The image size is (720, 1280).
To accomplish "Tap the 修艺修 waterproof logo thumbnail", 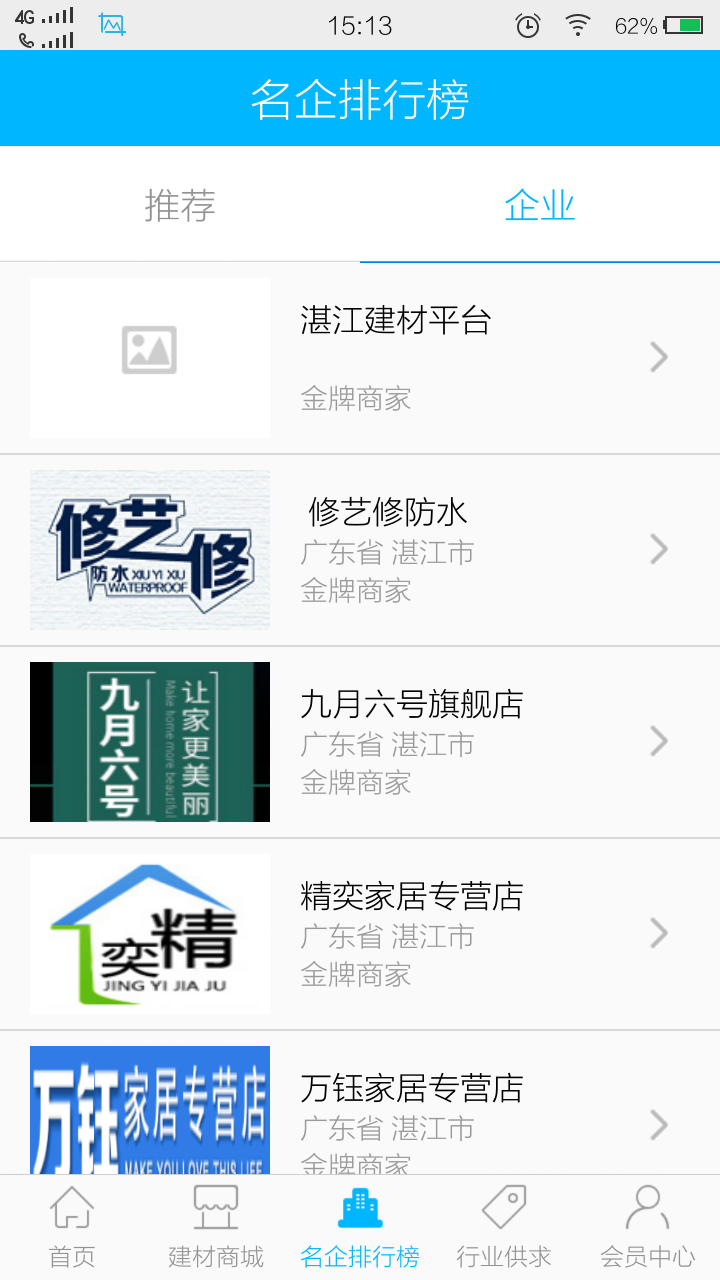I will point(149,549).
